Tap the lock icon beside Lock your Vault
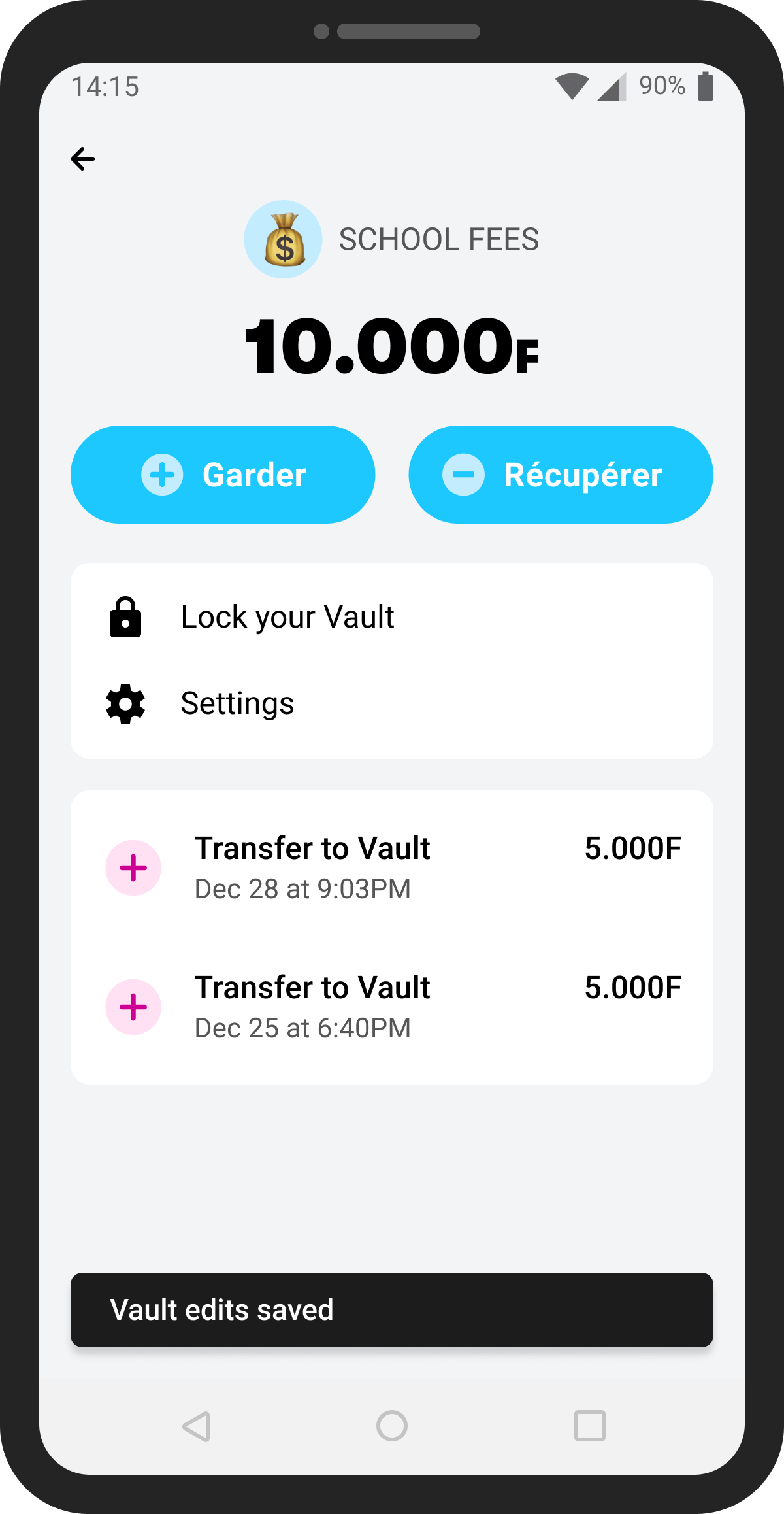784x1514 pixels. 125,616
